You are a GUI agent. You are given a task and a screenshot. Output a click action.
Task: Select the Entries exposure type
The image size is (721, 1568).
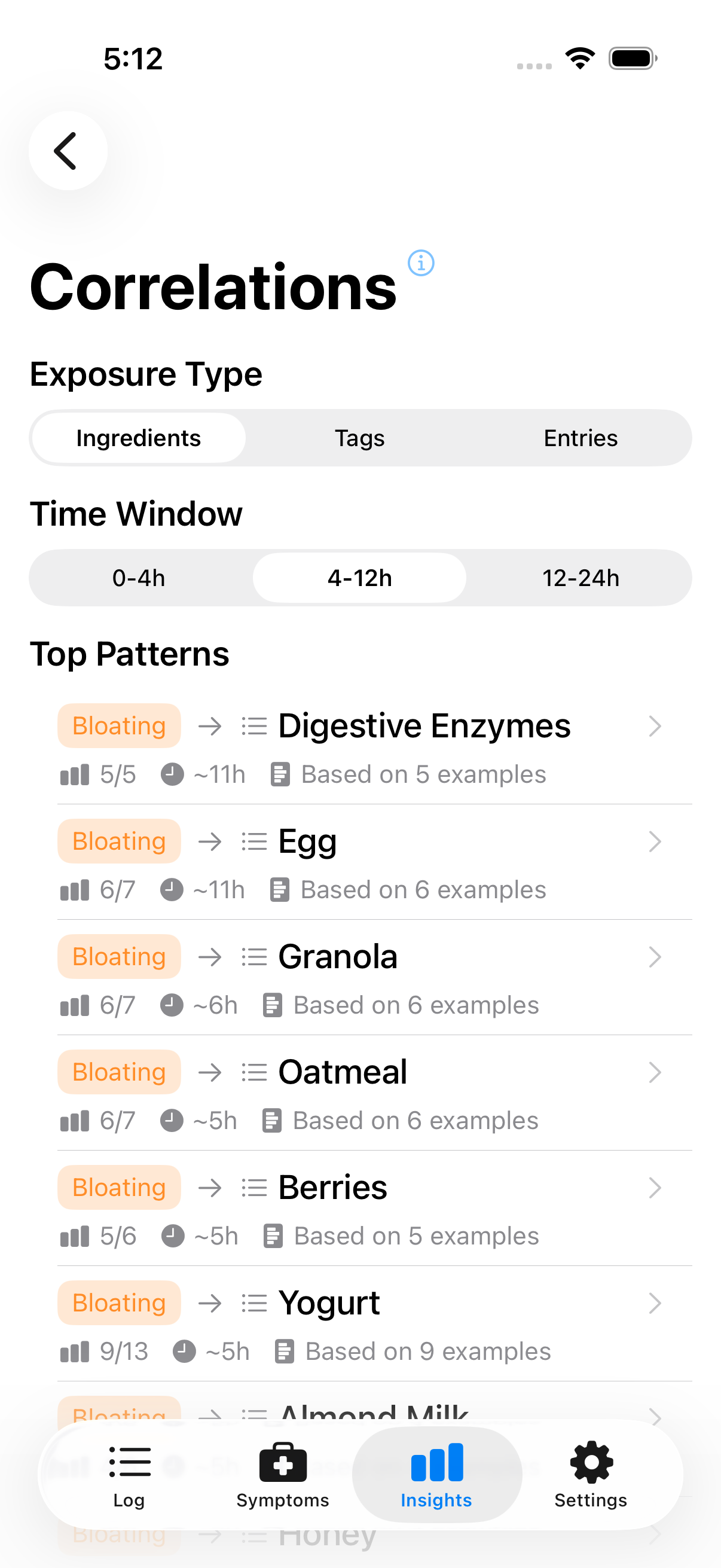pyautogui.click(x=581, y=438)
